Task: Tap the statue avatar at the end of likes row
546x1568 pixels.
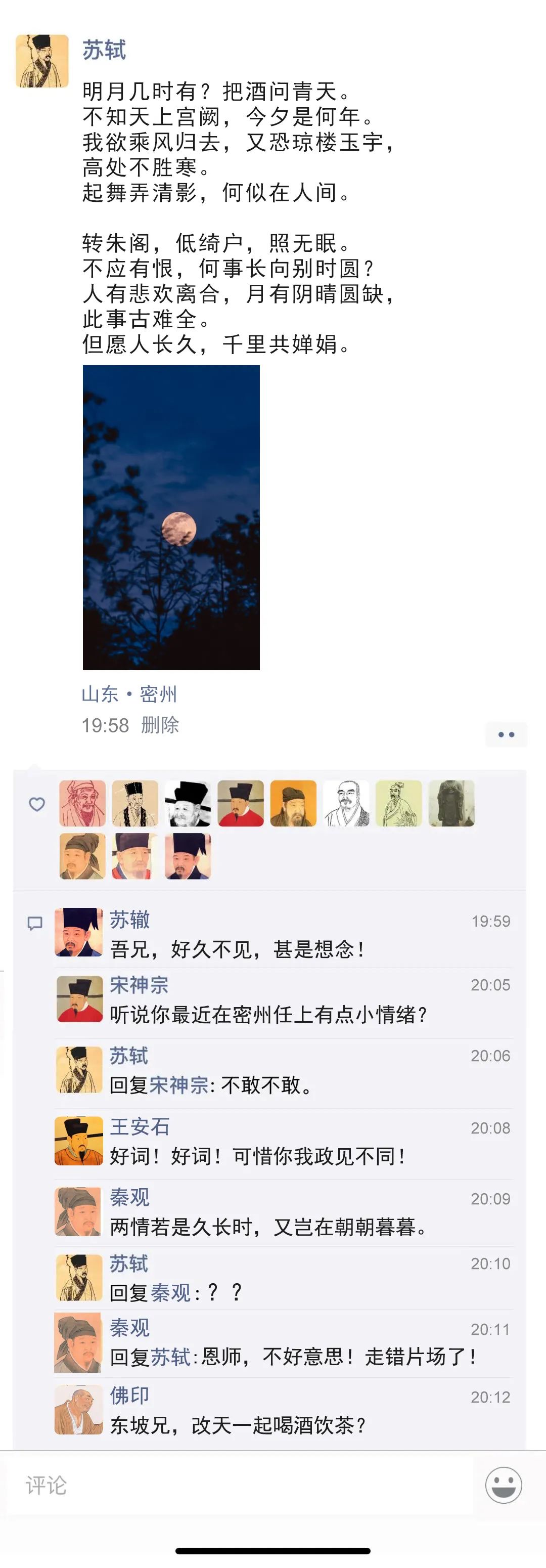Action: point(453,804)
